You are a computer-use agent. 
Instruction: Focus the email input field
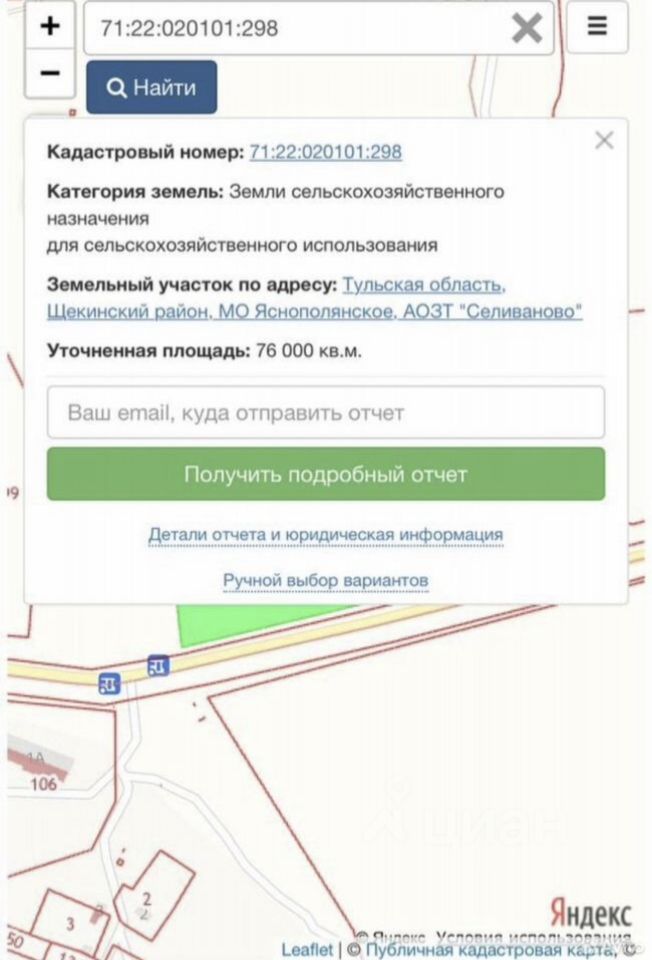click(325, 412)
